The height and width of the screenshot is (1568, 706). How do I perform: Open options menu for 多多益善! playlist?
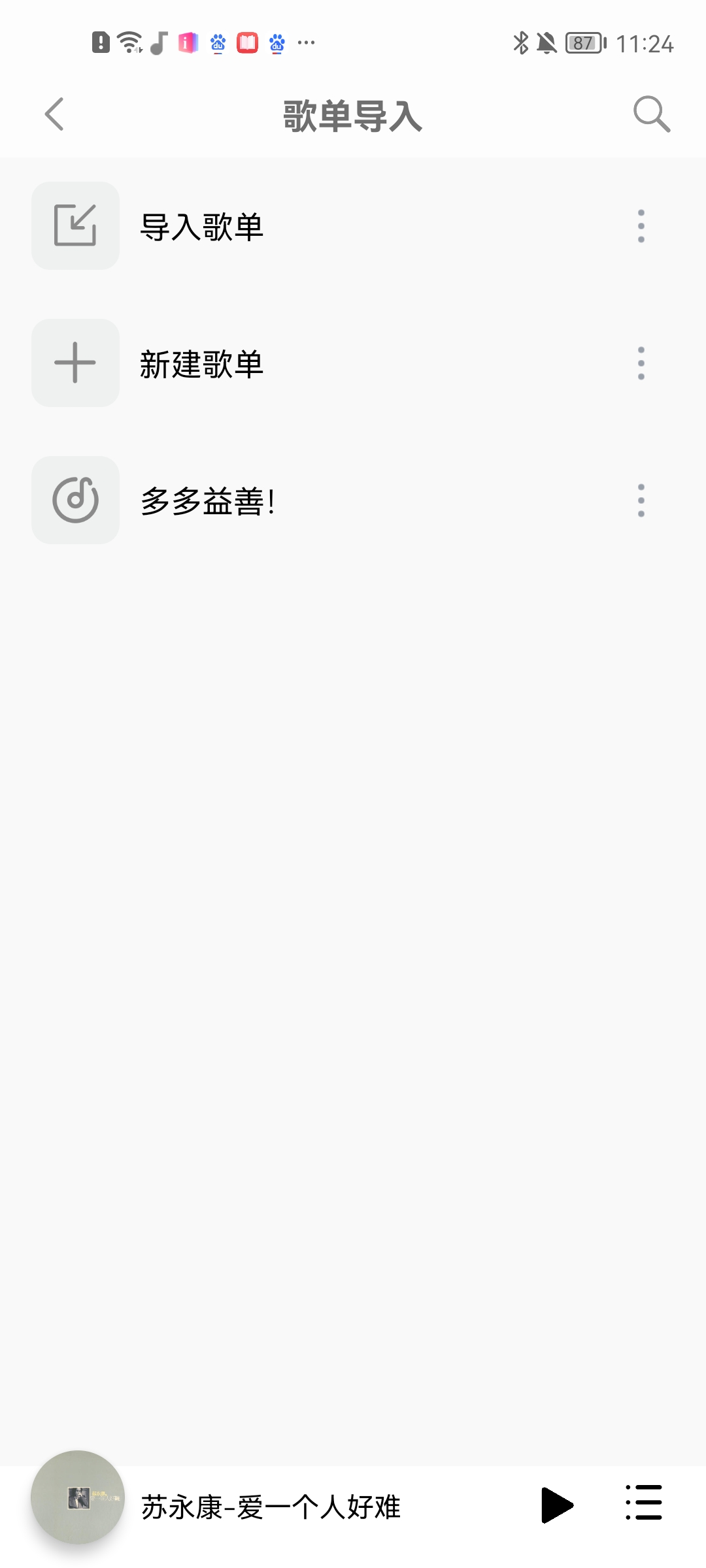pos(641,500)
